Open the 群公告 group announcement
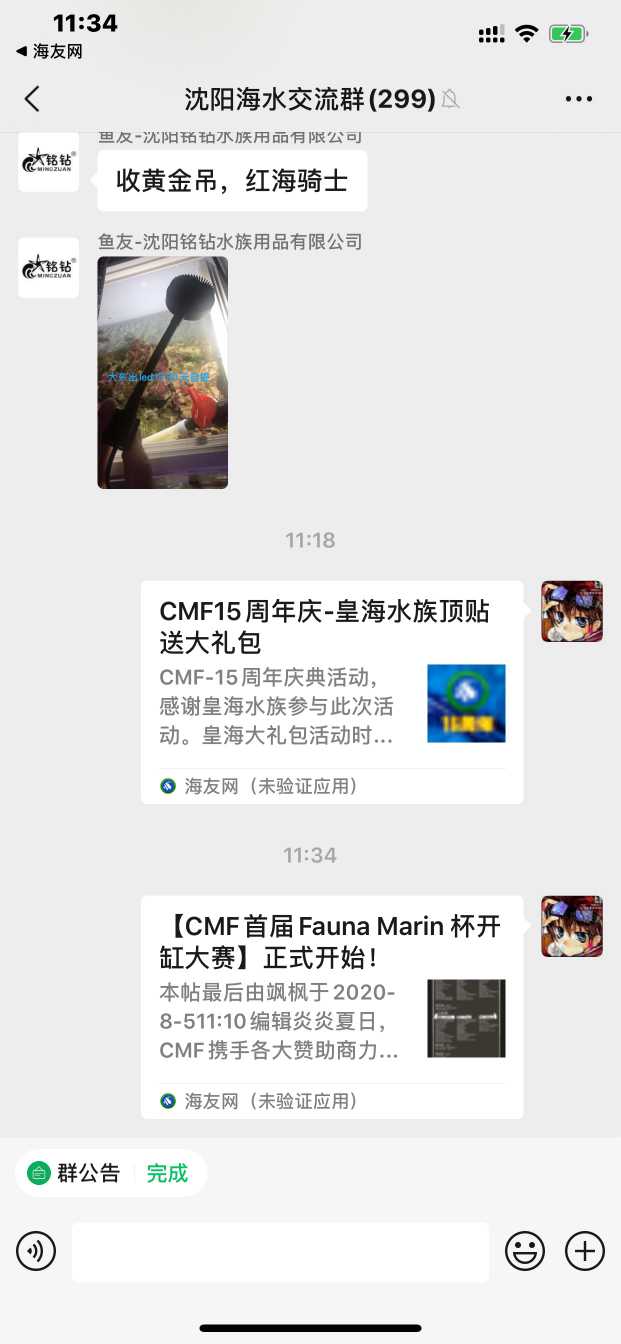The width and height of the screenshot is (621, 1344). (75, 1173)
